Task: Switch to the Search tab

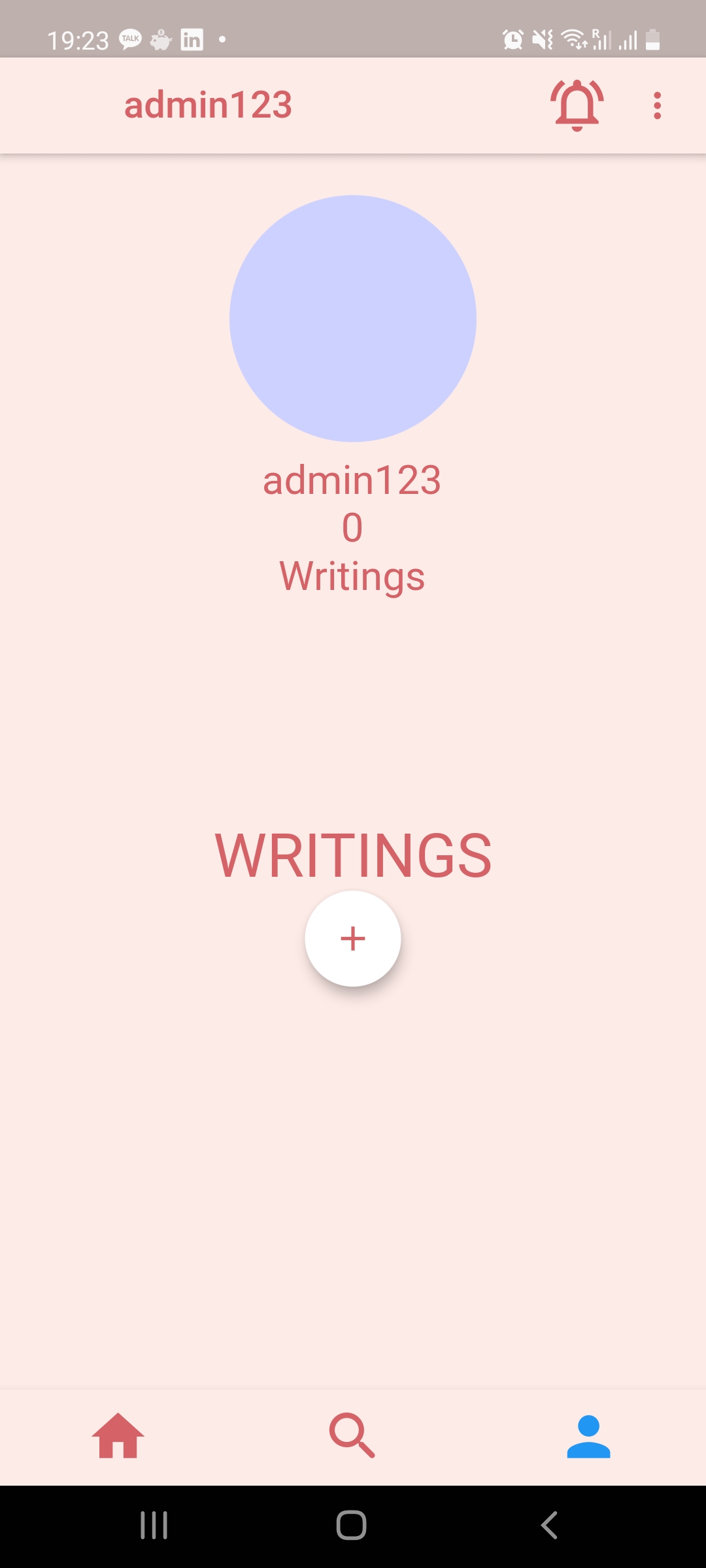Action: 352,1435
